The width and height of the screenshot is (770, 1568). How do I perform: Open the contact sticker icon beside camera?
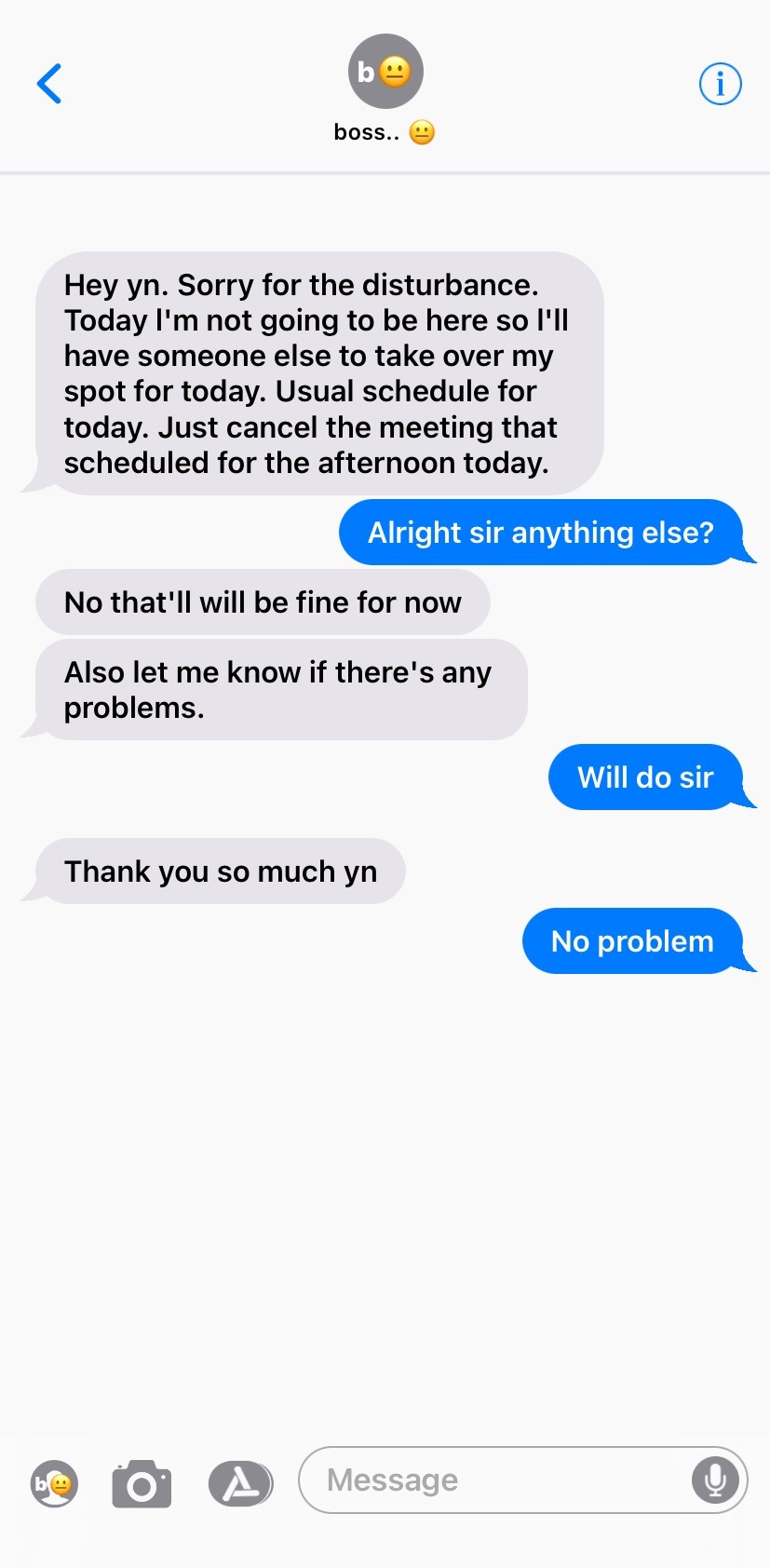coord(54,1483)
